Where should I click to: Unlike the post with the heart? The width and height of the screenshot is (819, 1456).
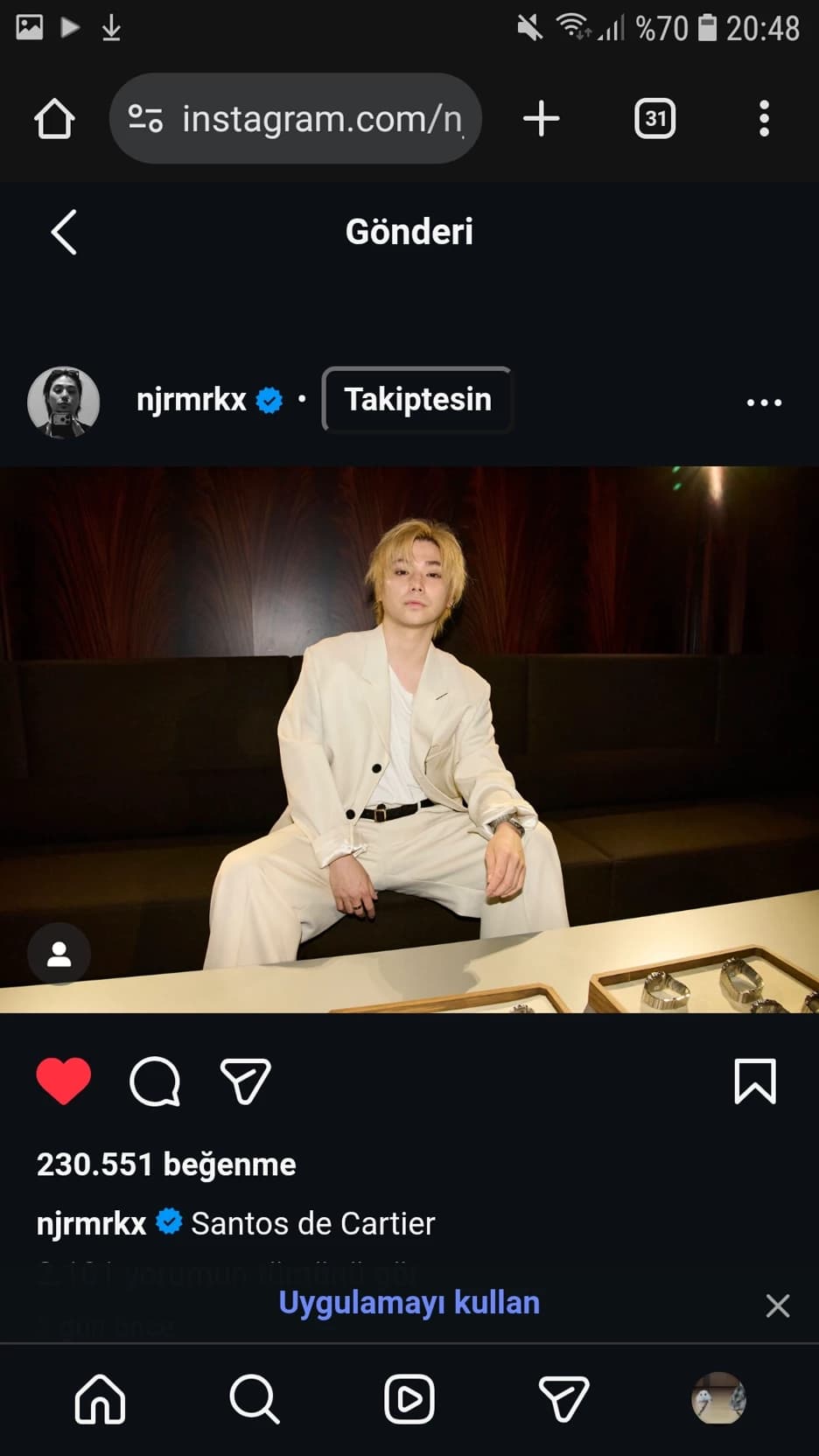coord(64,1081)
